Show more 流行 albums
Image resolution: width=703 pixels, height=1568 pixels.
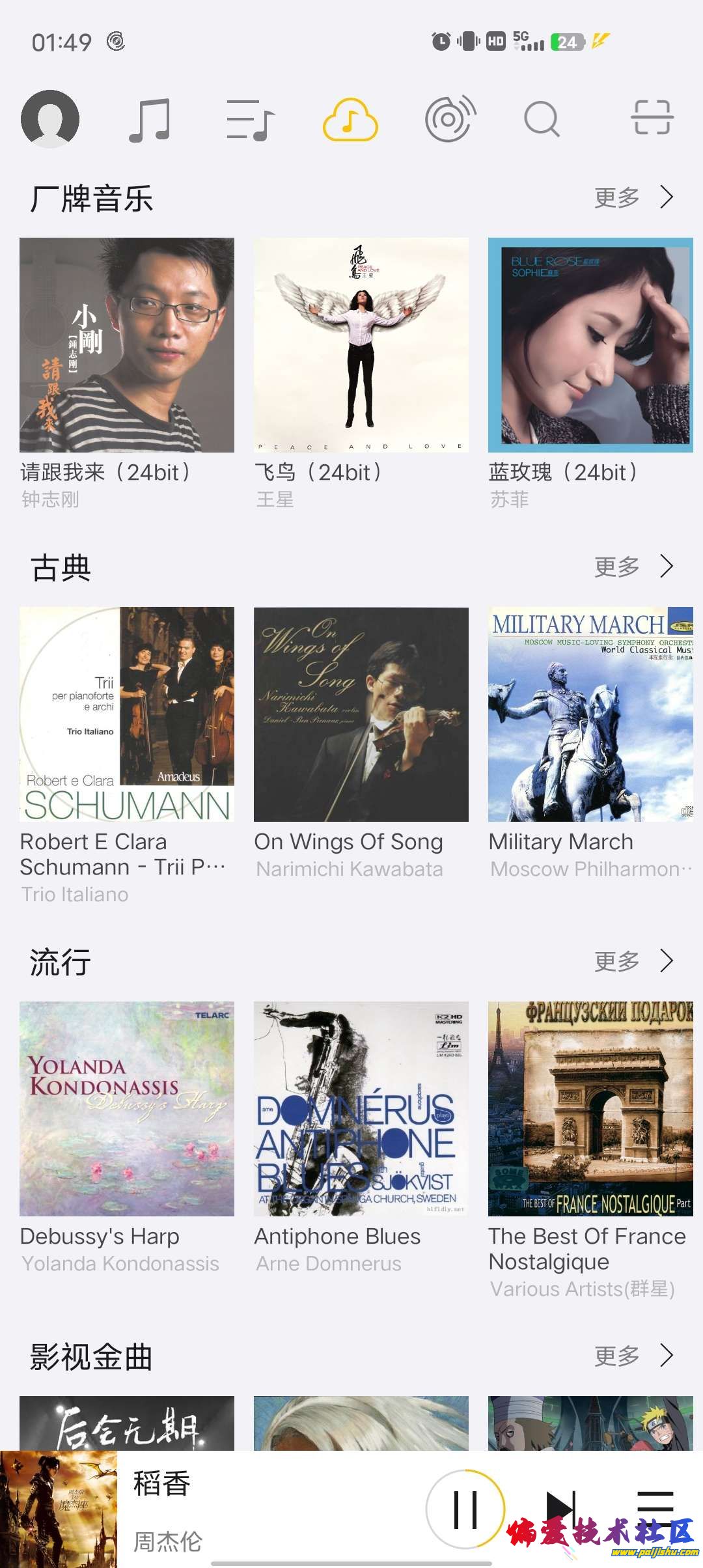click(633, 961)
